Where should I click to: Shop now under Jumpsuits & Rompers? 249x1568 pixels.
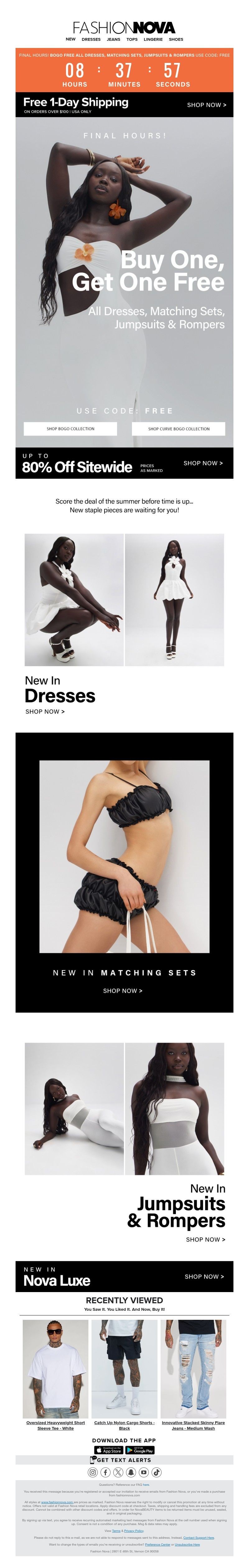pyautogui.click(x=205, y=1239)
